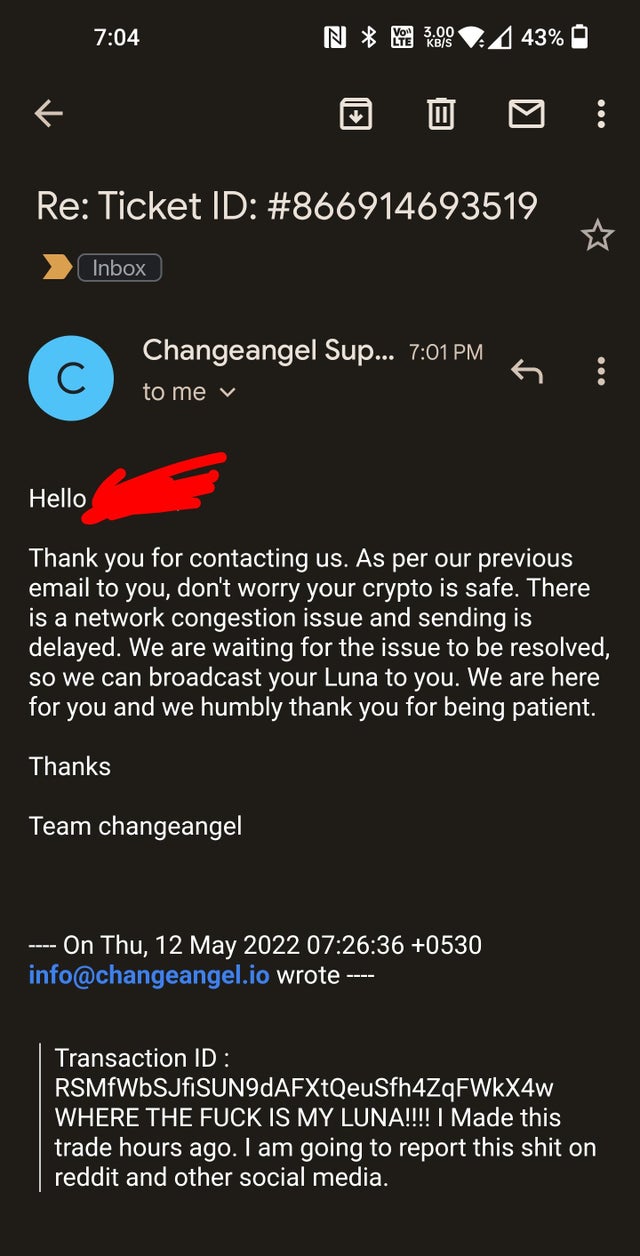Open the message options menu beside reply
Viewport: 640px width, 1256px height.
click(x=601, y=372)
